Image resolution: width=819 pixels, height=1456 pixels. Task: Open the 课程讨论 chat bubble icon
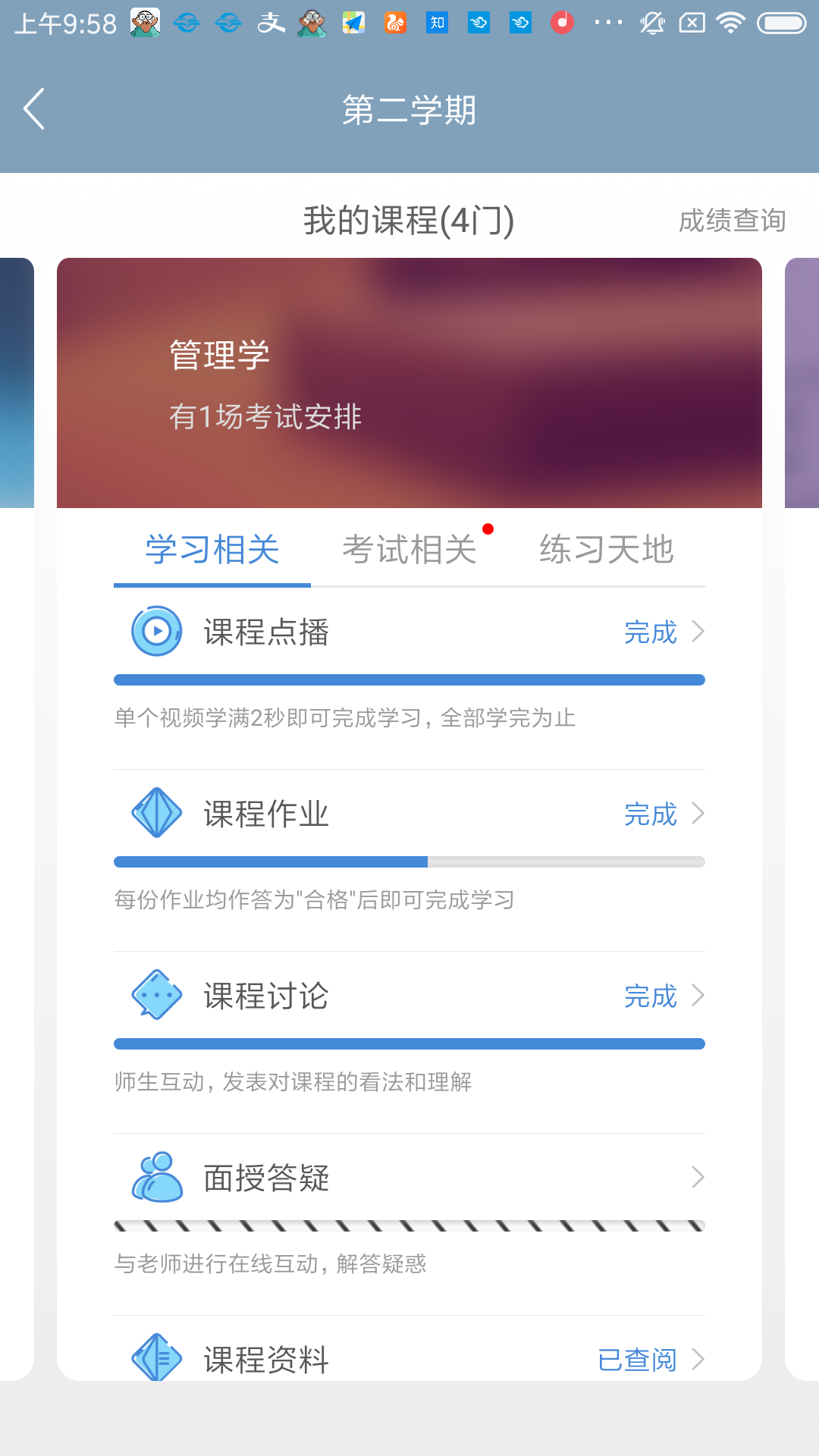coord(155,995)
